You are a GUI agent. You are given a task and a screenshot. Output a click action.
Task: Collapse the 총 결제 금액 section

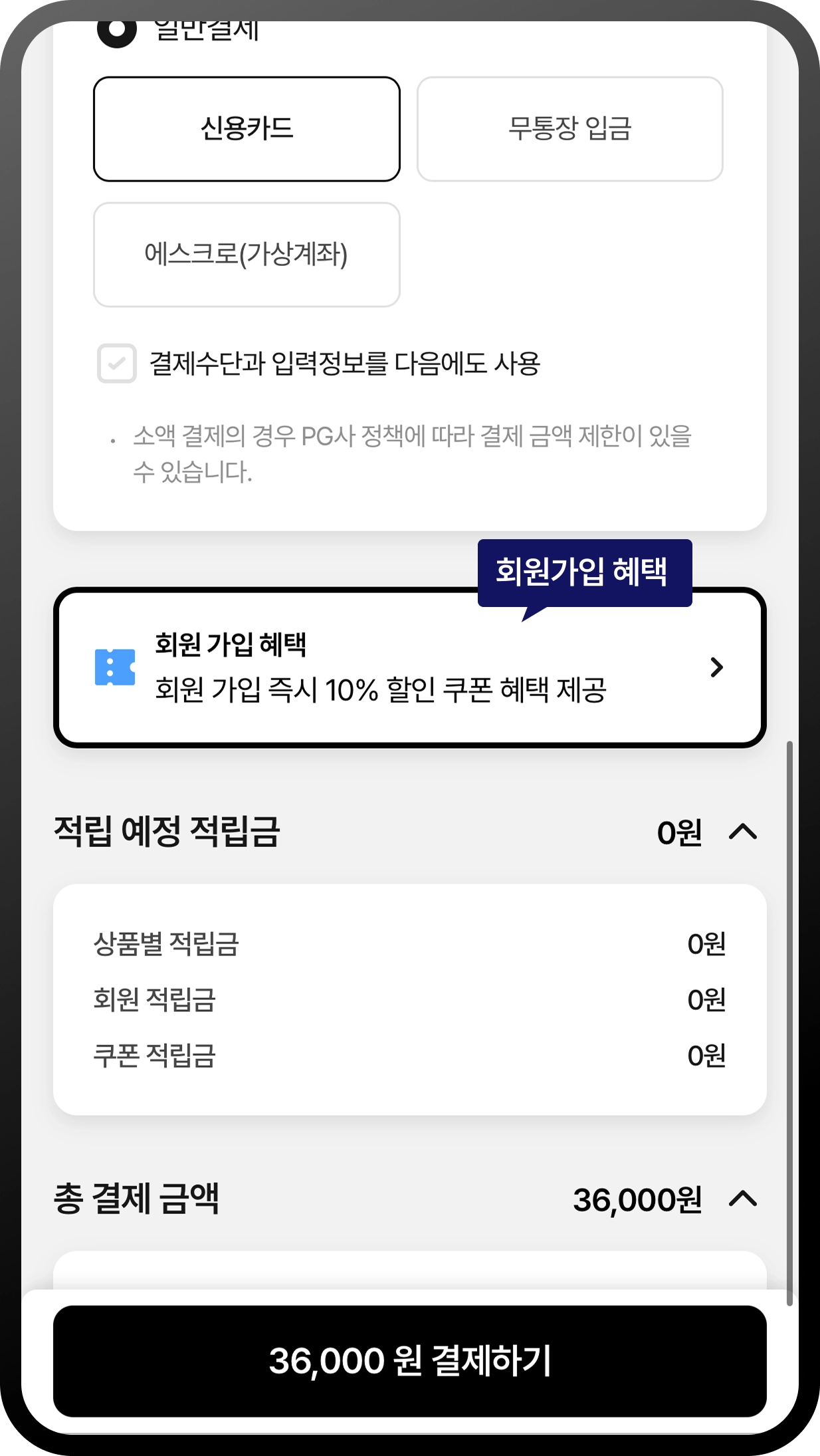(x=743, y=1199)
